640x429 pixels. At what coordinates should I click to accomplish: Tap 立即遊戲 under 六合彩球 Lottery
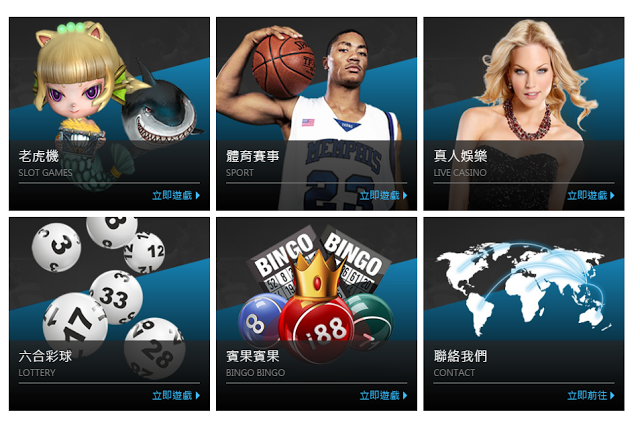tap(175, 396)
